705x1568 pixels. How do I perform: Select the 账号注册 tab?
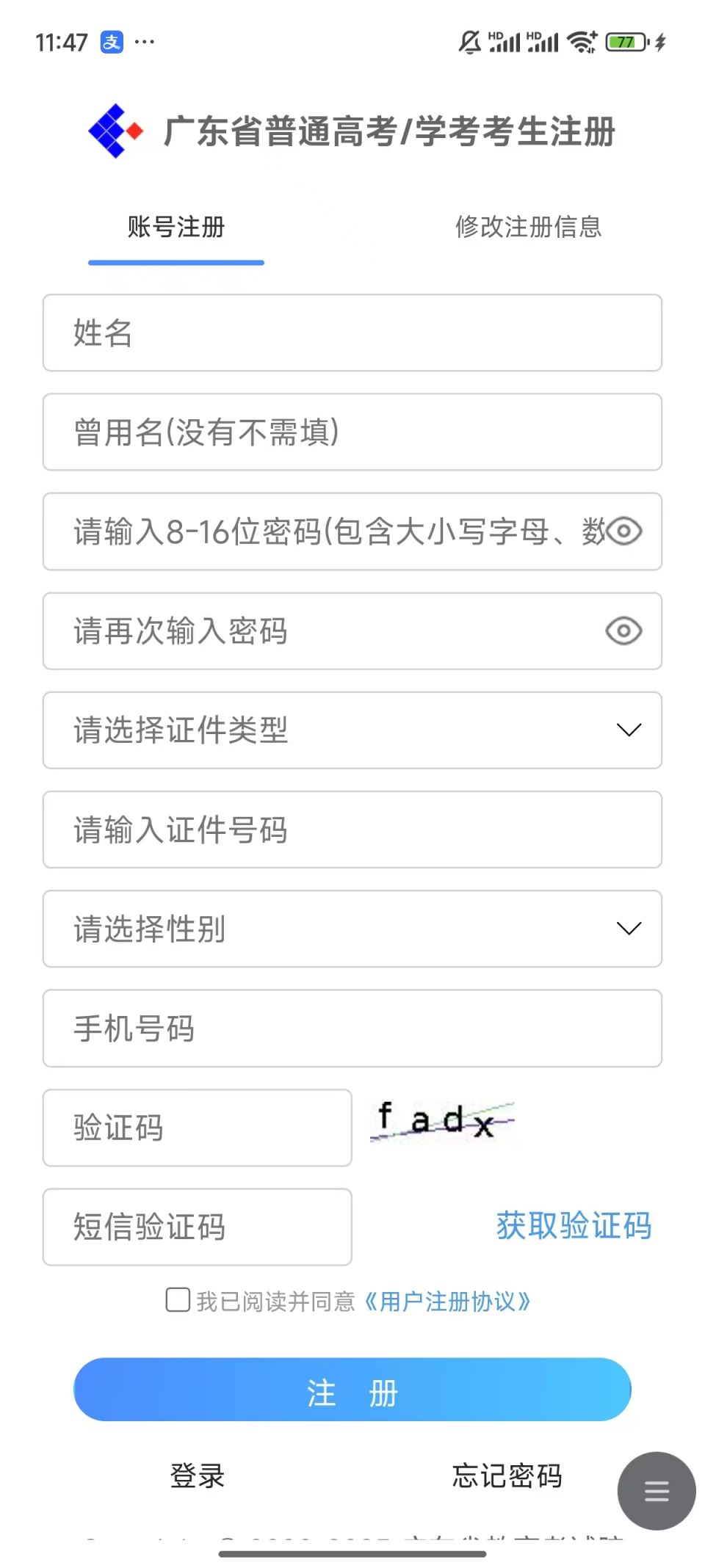[x=176, y=227]
